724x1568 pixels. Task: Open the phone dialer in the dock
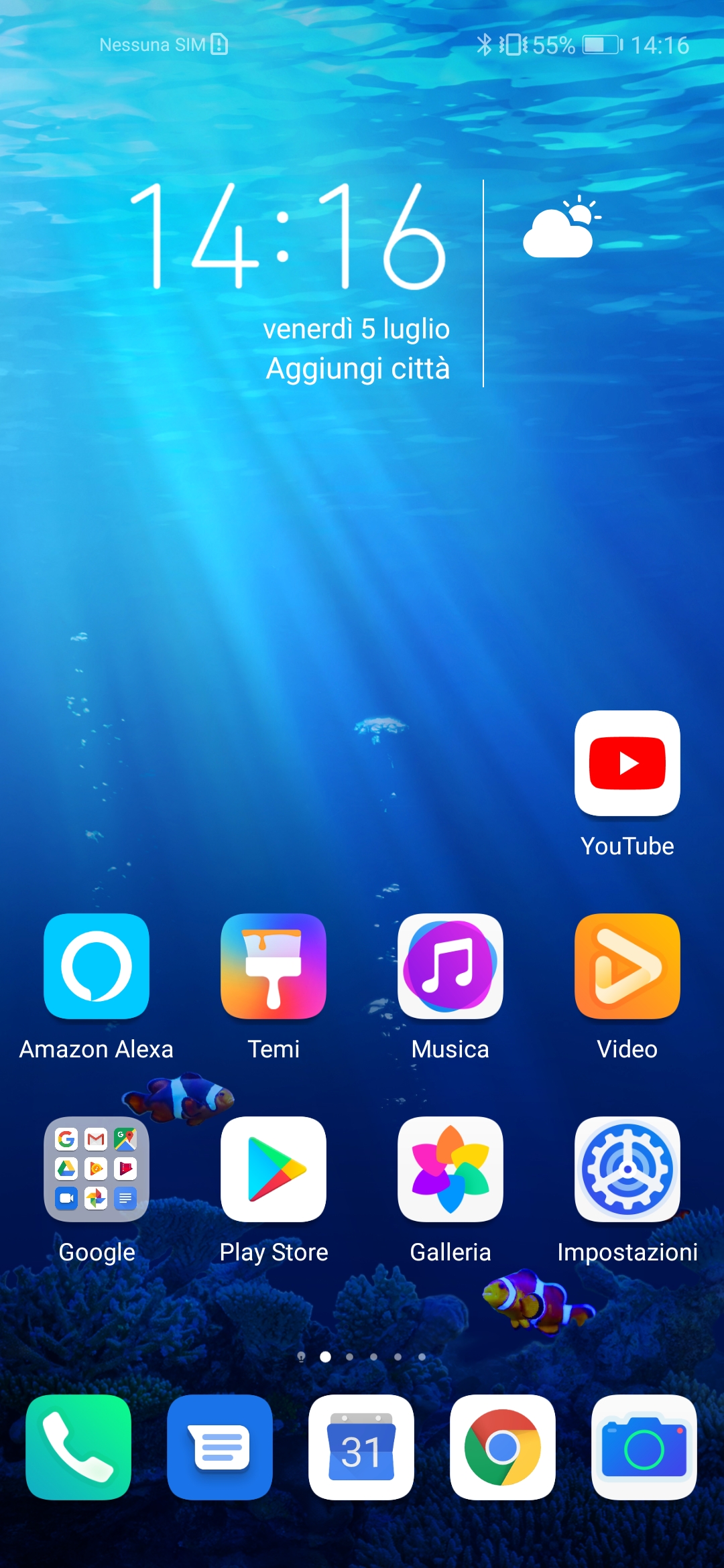(x=78, y=1447)
